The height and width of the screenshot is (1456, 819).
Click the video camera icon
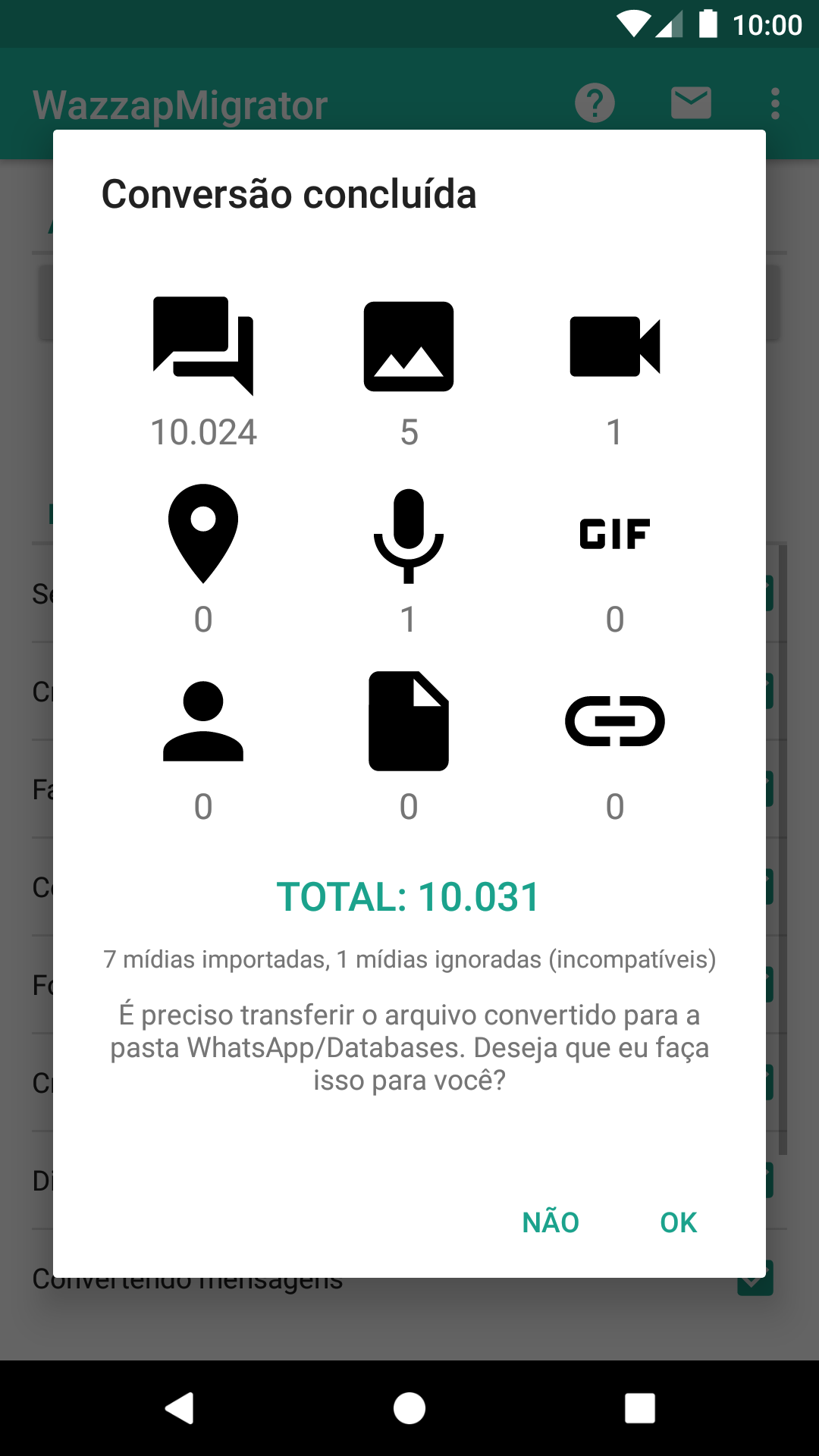tap(615, 347)
